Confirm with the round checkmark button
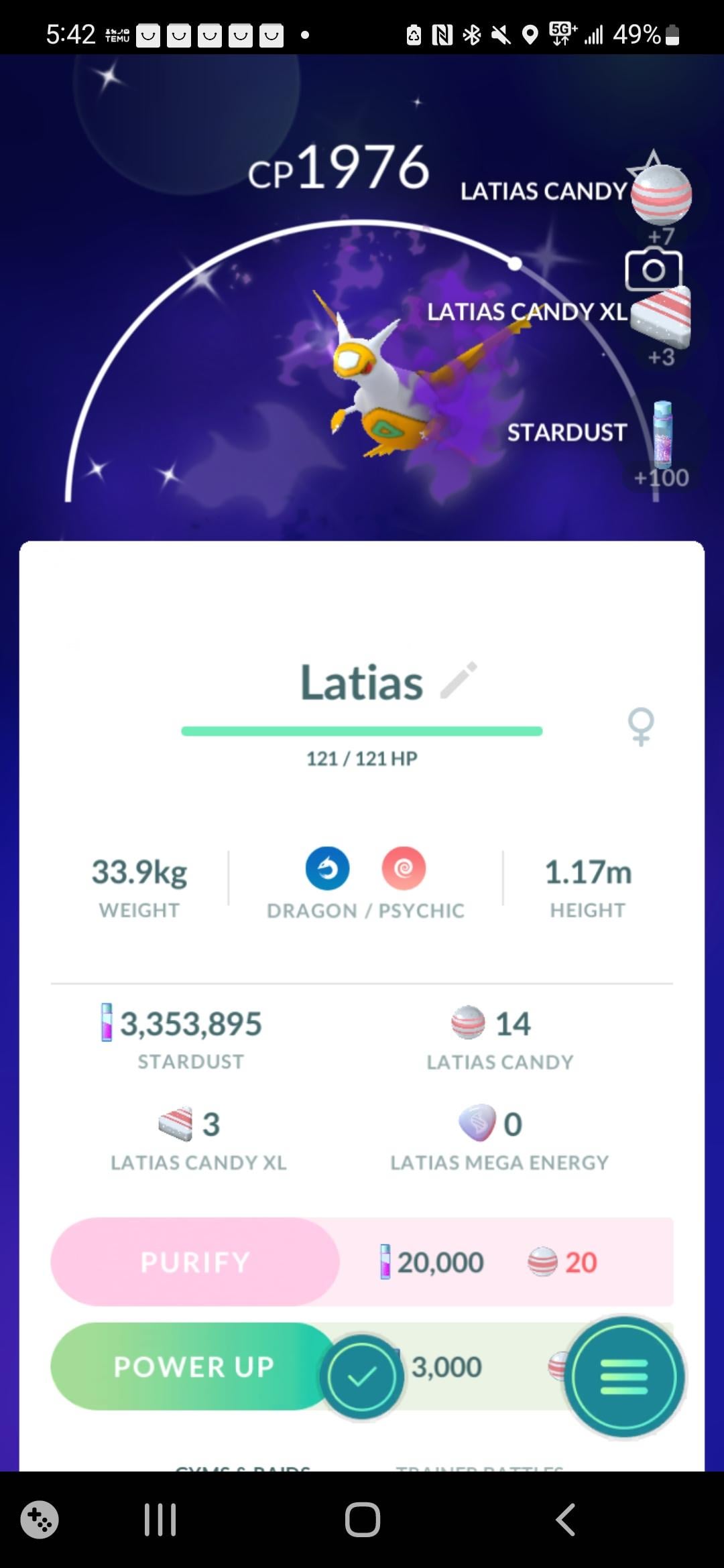724x1568 pixels. [362, 1376]
